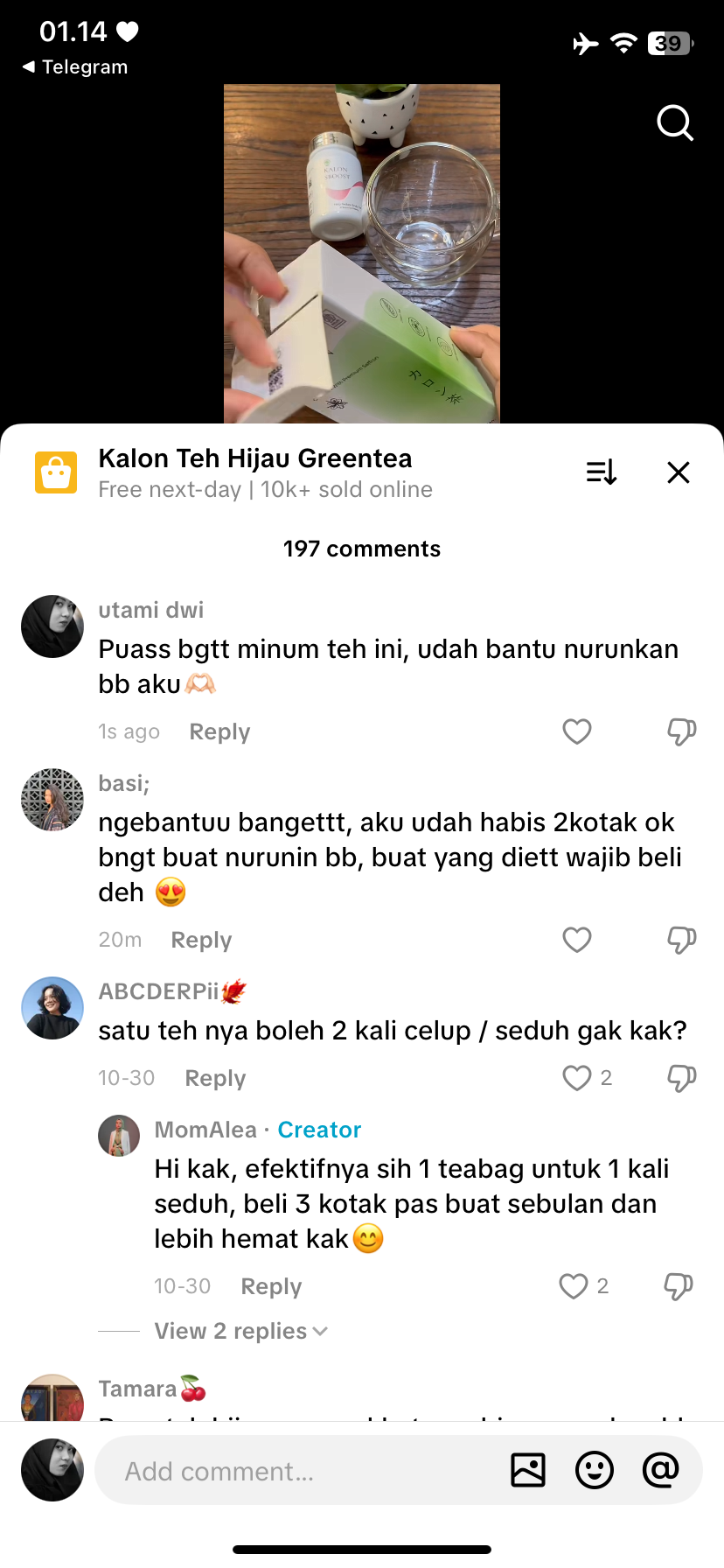Reply to utami dwi's comment
This screenshot has height=1568, width=724.
click(x=219, y=731)
